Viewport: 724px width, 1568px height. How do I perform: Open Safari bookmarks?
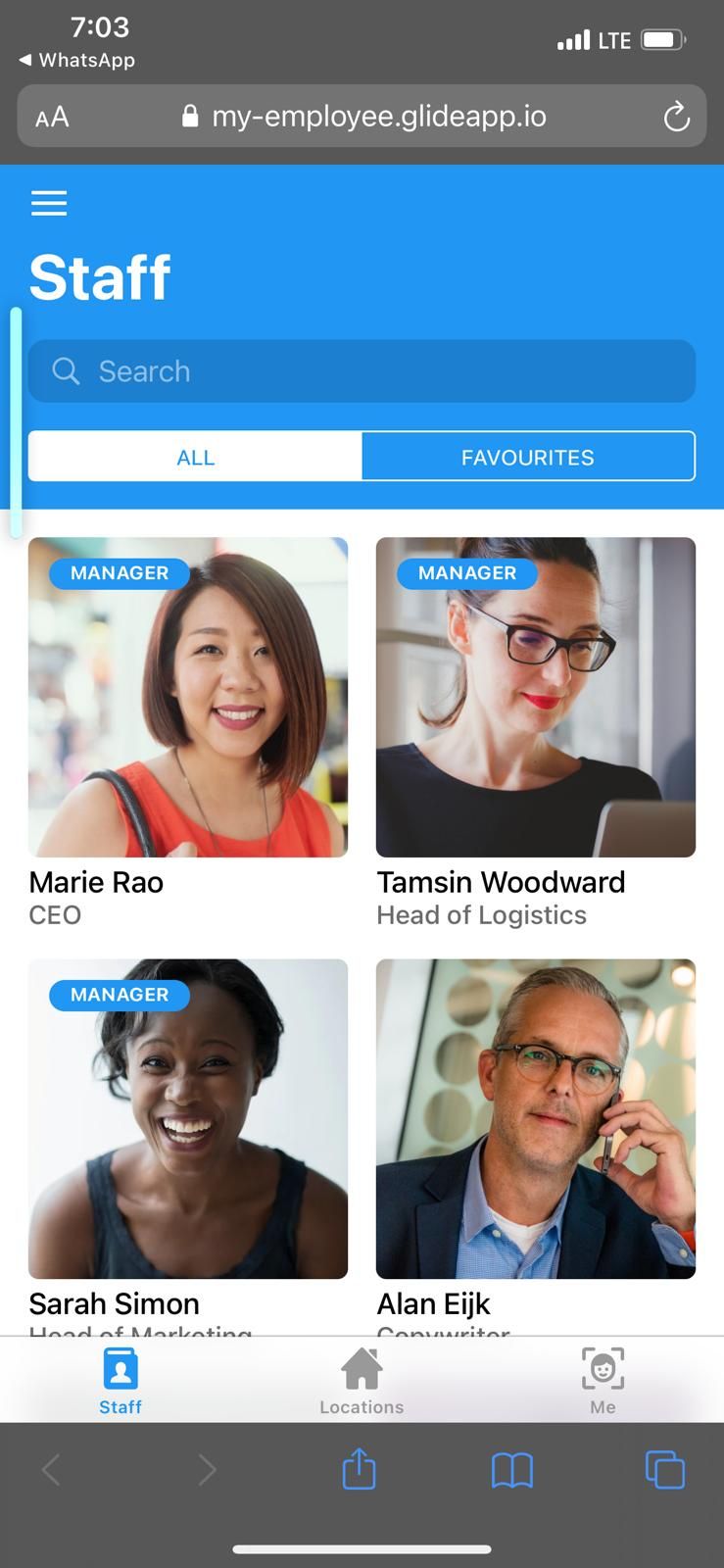pos(511,1469)
